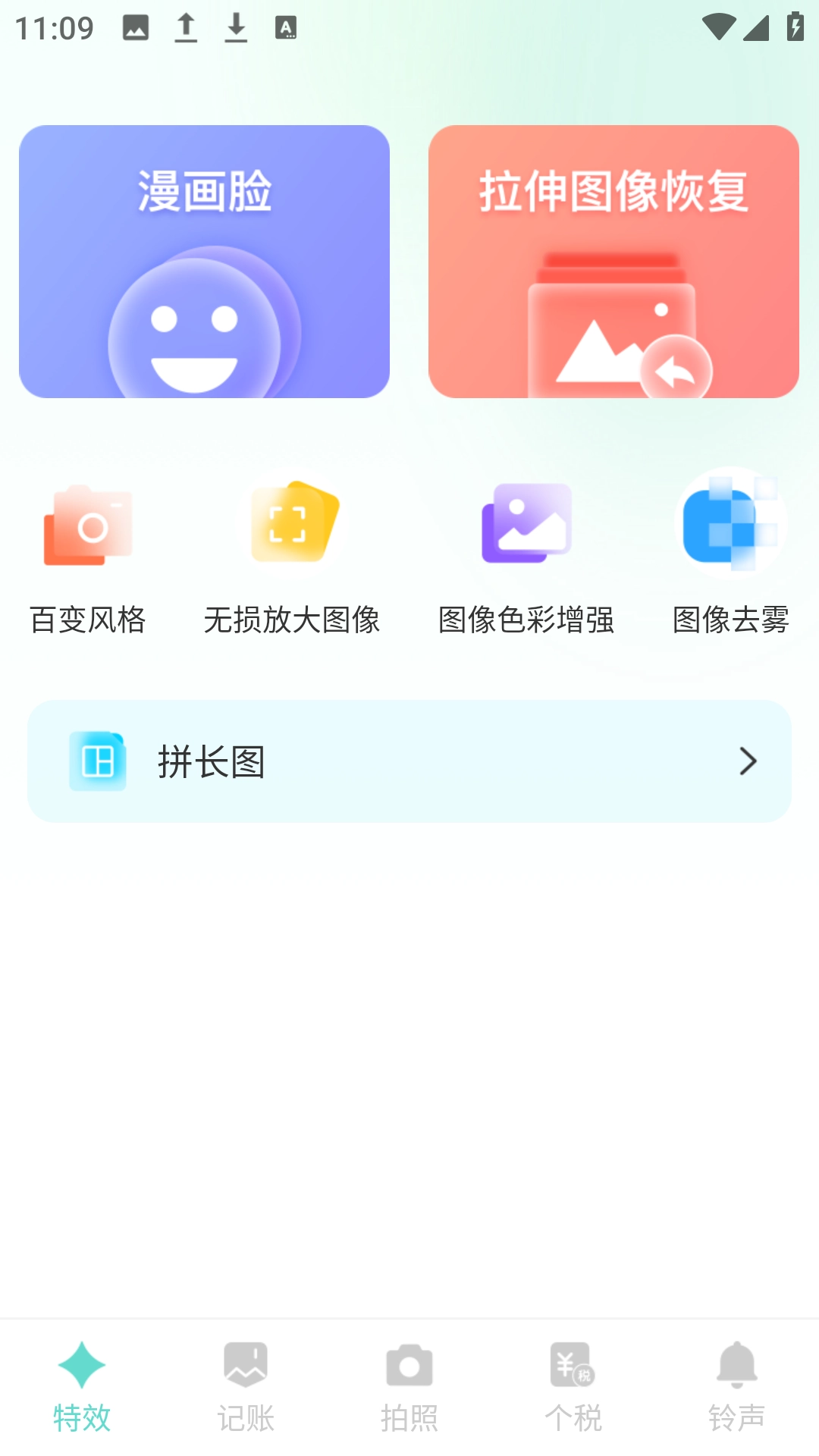Expand the 拼长图 row chevron
Viewport: 819px width, 1456px height.
pyautogui.click(x=749, y=761)
